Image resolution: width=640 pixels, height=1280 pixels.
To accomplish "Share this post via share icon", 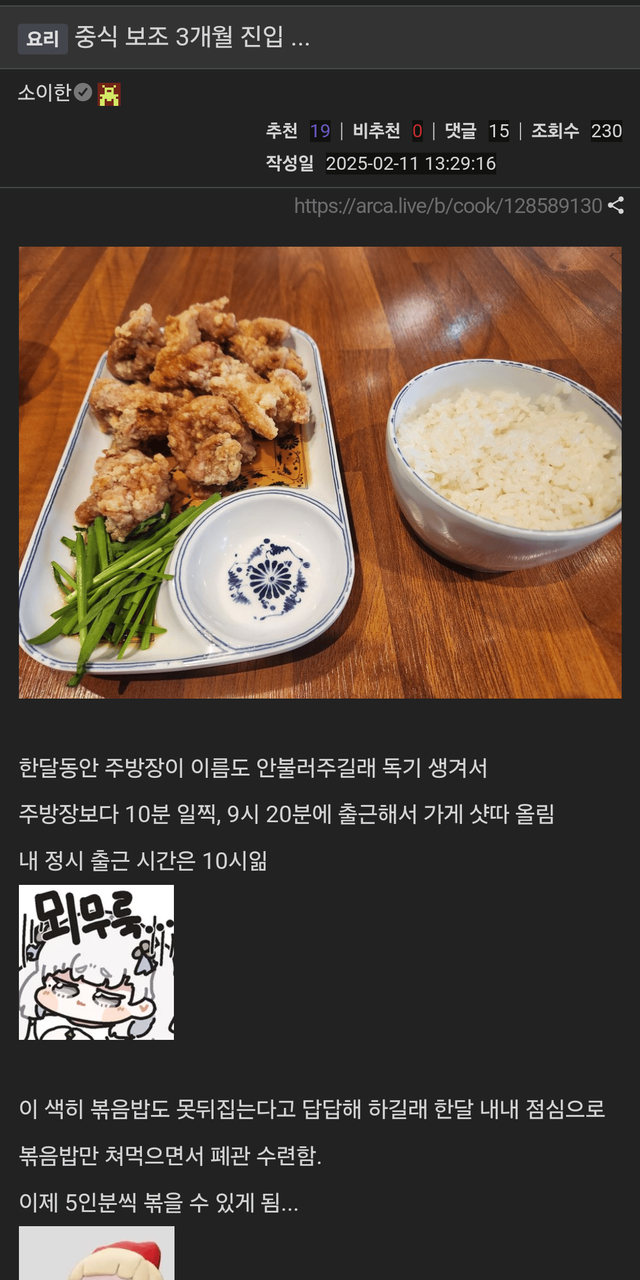I will 616,206.
